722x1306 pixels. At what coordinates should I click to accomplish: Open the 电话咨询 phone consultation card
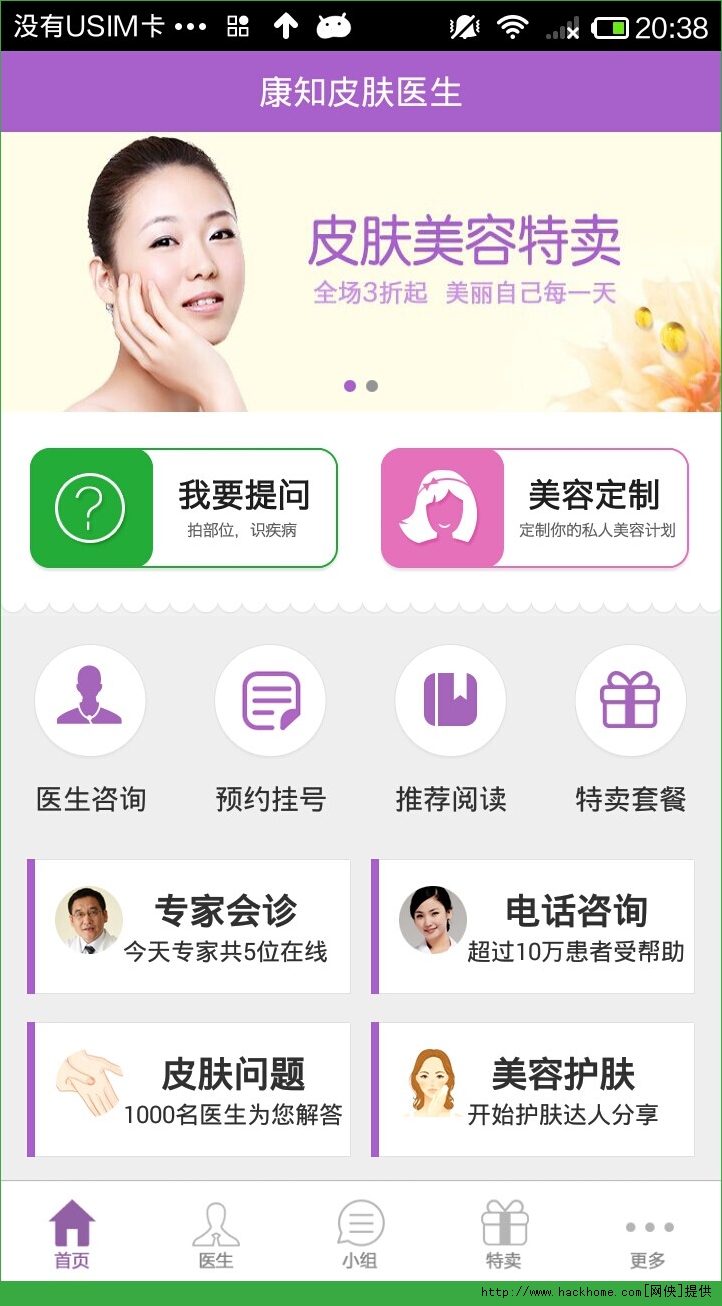pyautogui.click(x=533, y=926)
